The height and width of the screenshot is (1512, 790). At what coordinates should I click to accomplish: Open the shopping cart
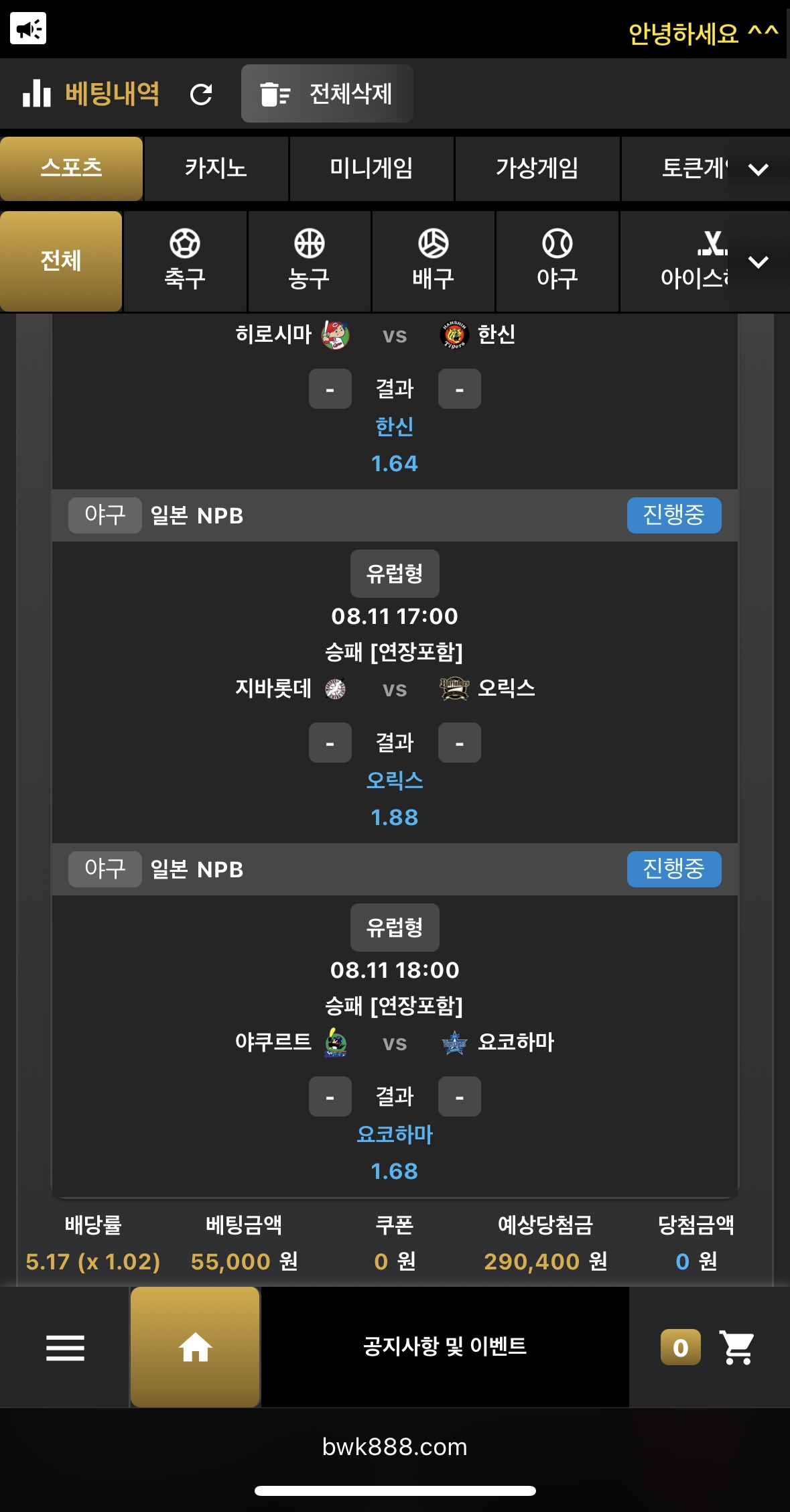click(x=736, y=1347)
